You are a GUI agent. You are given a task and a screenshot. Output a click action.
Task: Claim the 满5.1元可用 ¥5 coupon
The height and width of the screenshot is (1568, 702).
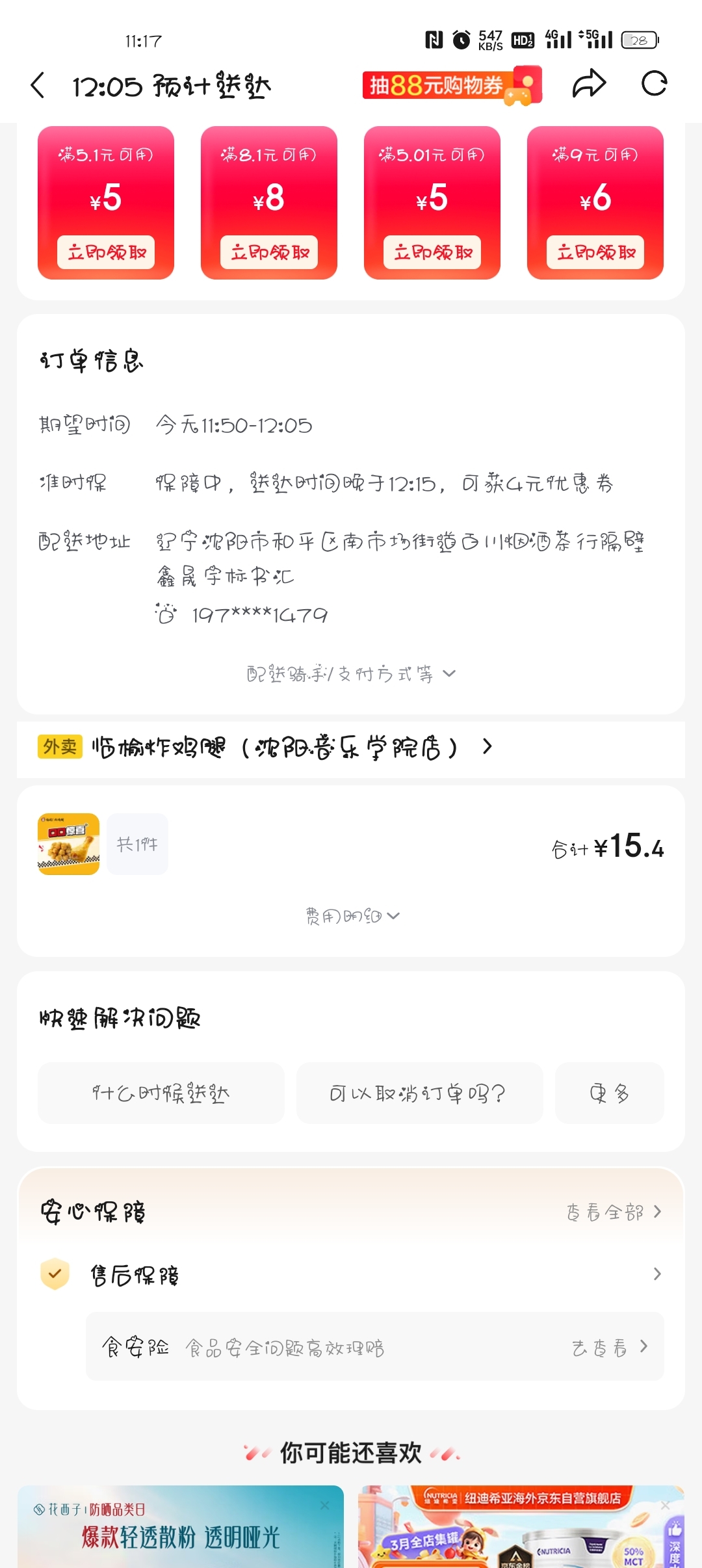[106, 252]
